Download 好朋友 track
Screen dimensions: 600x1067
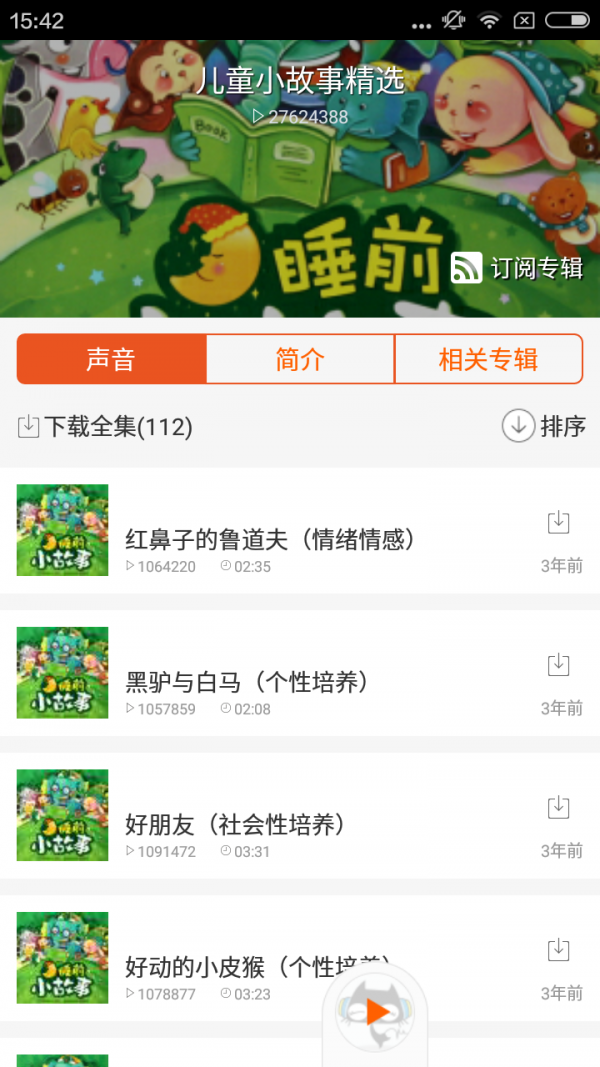558,807
